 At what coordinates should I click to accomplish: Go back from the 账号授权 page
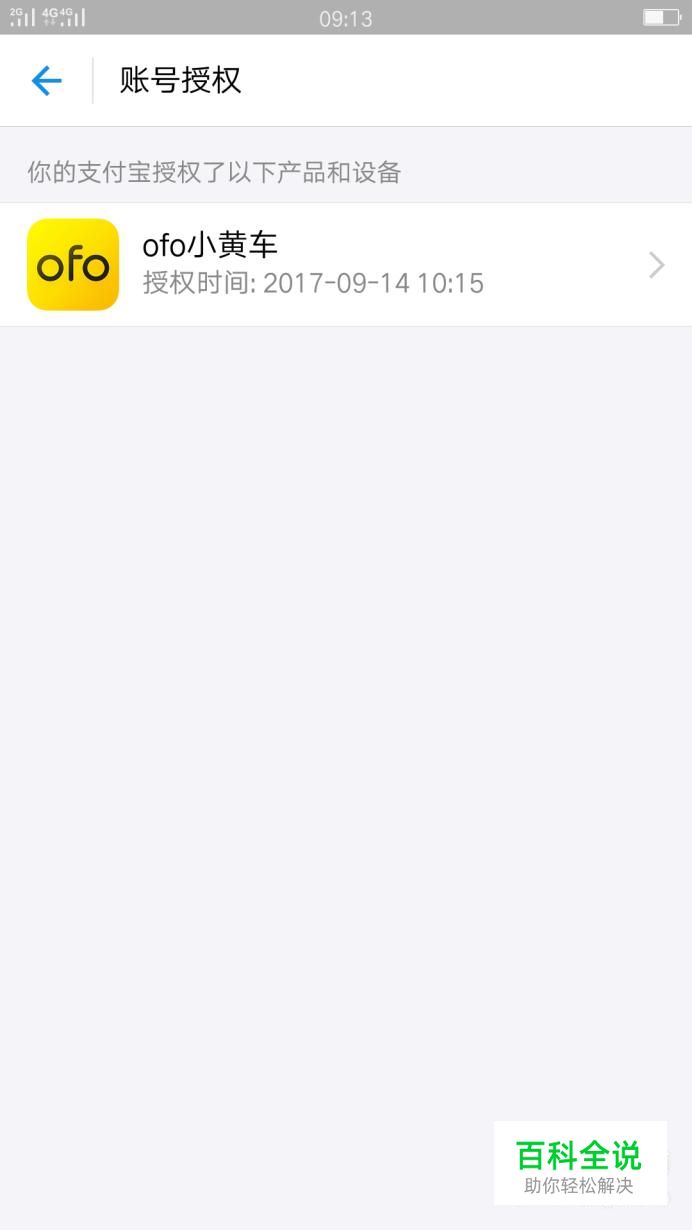[x=47, y=80]
